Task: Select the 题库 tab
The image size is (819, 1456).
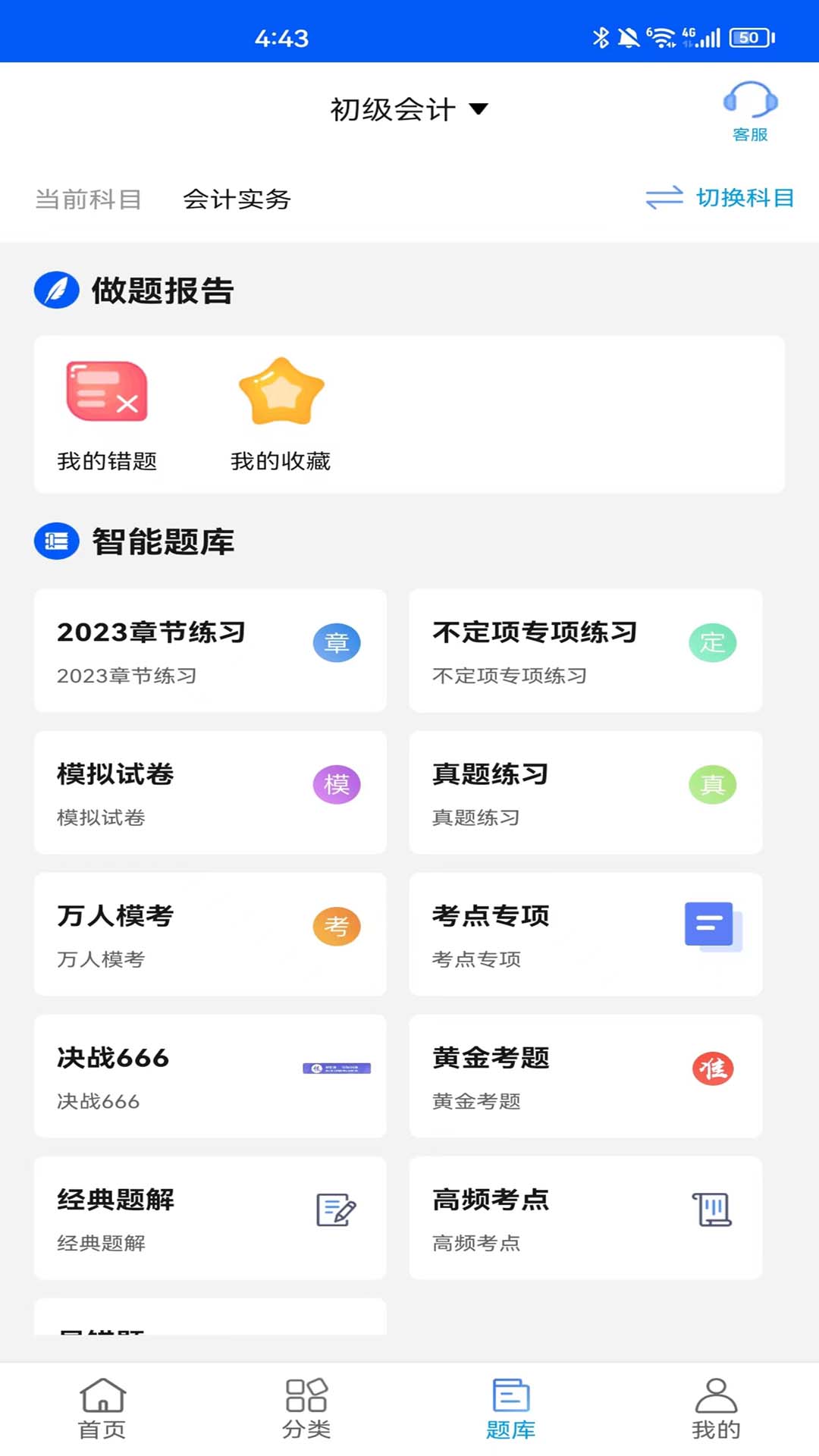Action: tap(511, 1409)
